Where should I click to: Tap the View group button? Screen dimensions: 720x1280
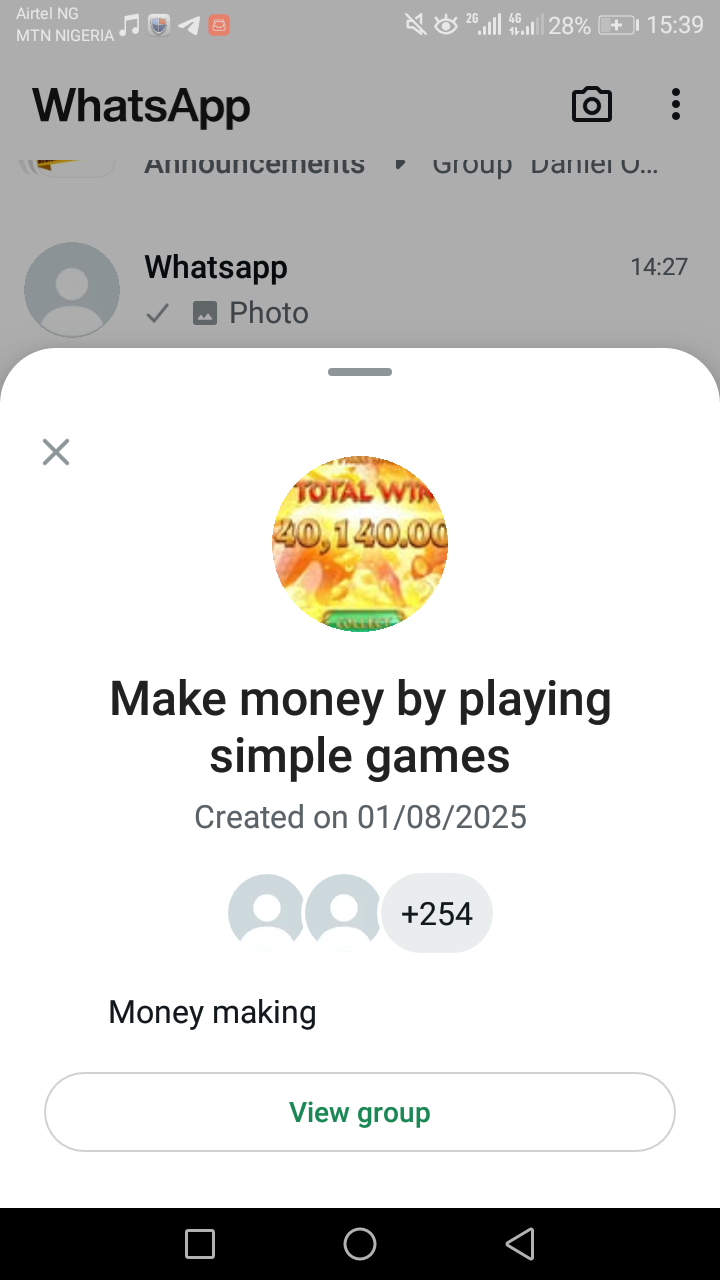[360, 1112]
